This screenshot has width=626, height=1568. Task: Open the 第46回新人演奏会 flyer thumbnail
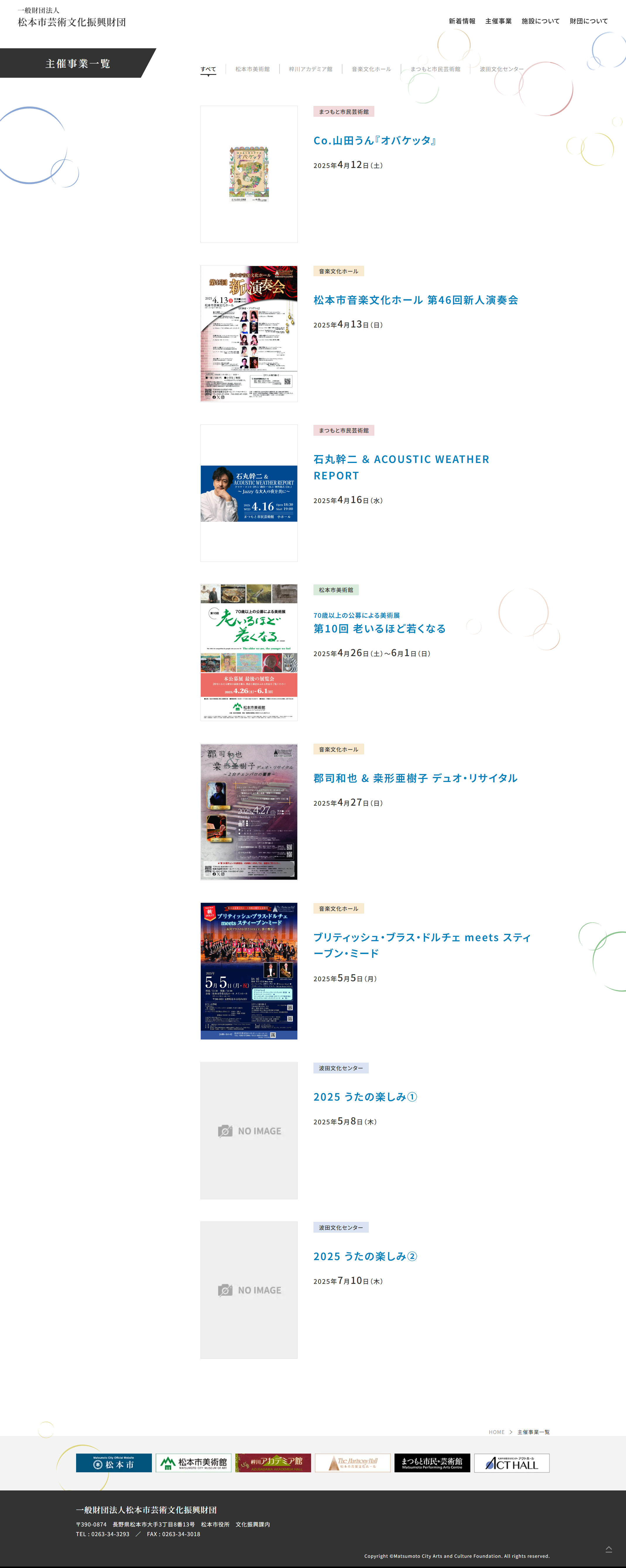249,334
